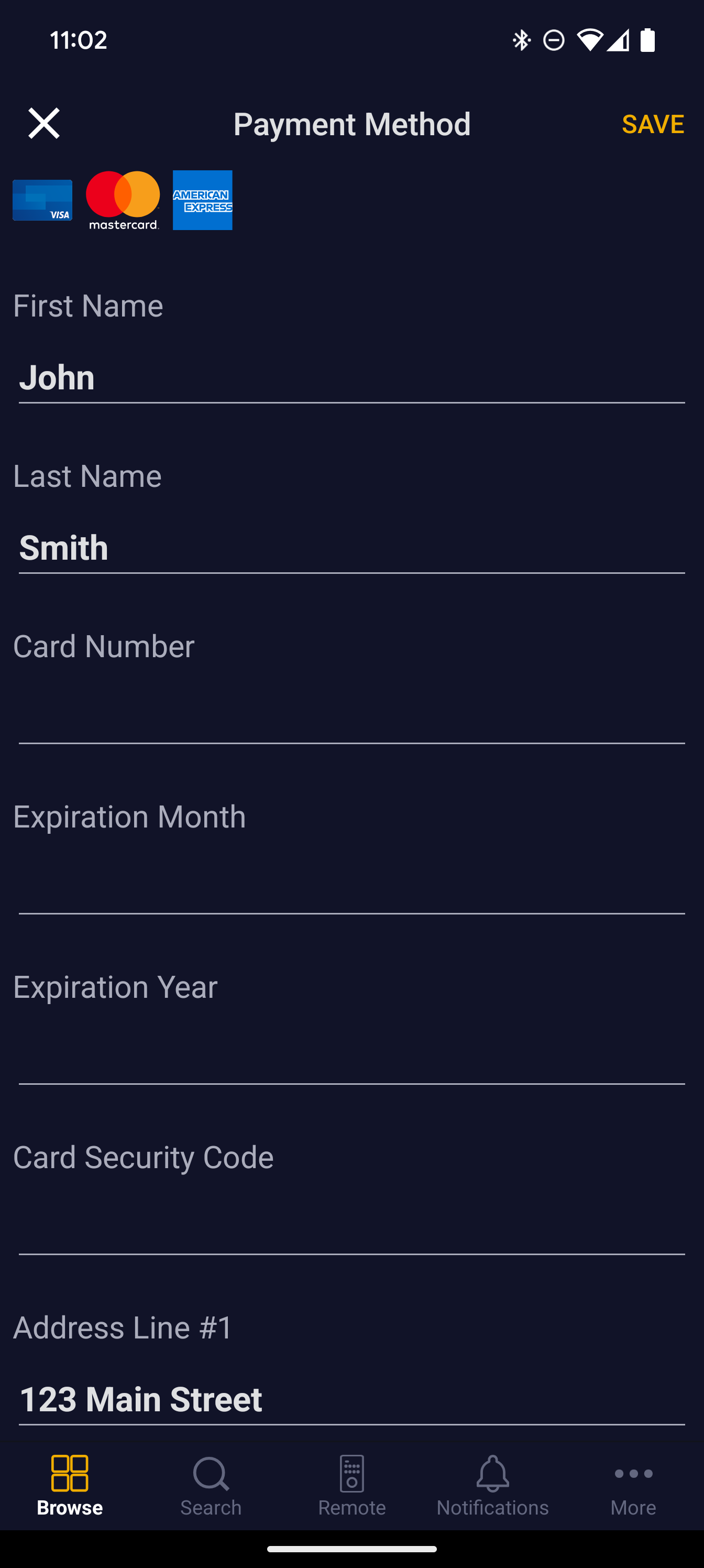This screenshot has width=704, height=1568.
Task: Select the Expiration Year field
Action: 351,1059
